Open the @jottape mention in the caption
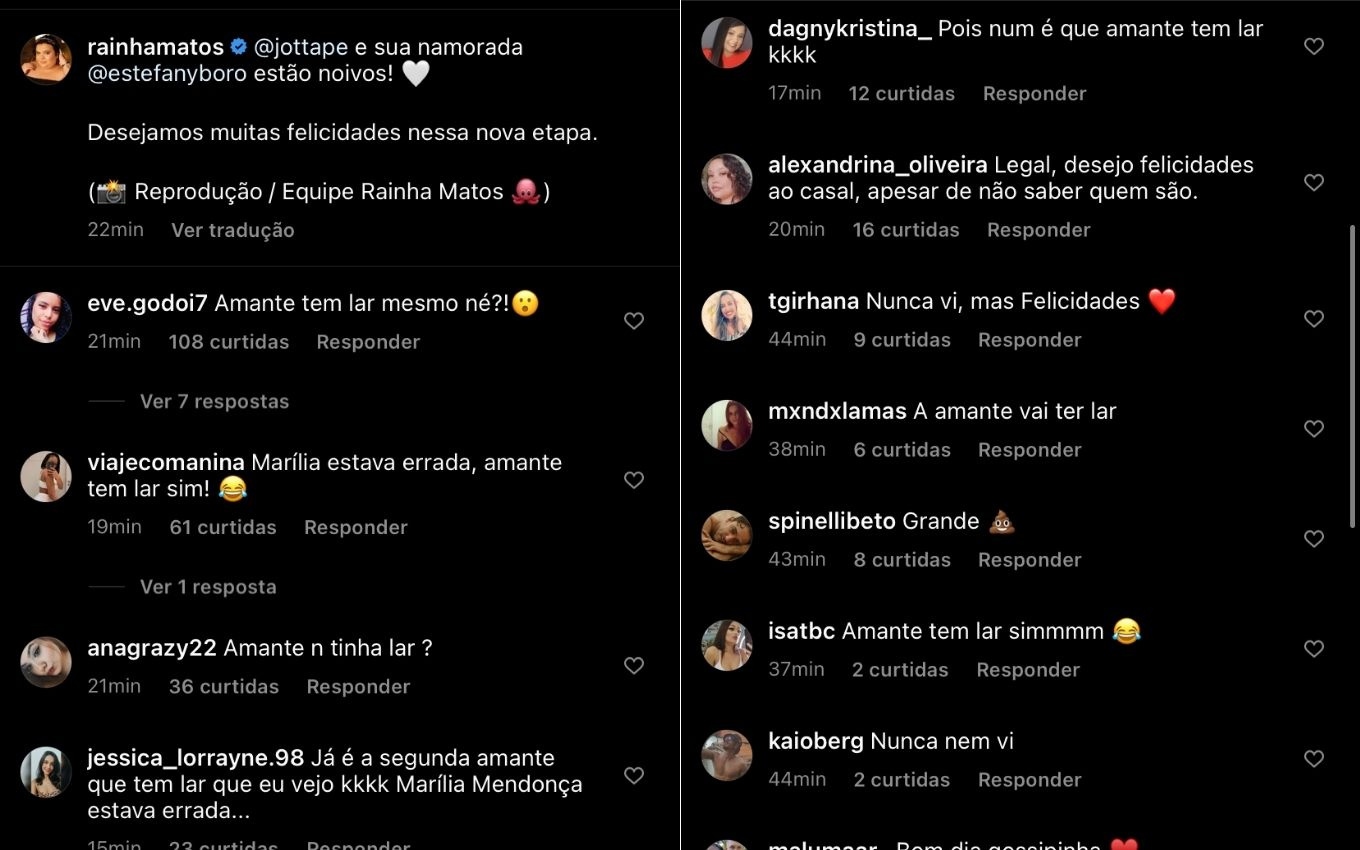The image size is (1360, 850). (x=301, y=47)
